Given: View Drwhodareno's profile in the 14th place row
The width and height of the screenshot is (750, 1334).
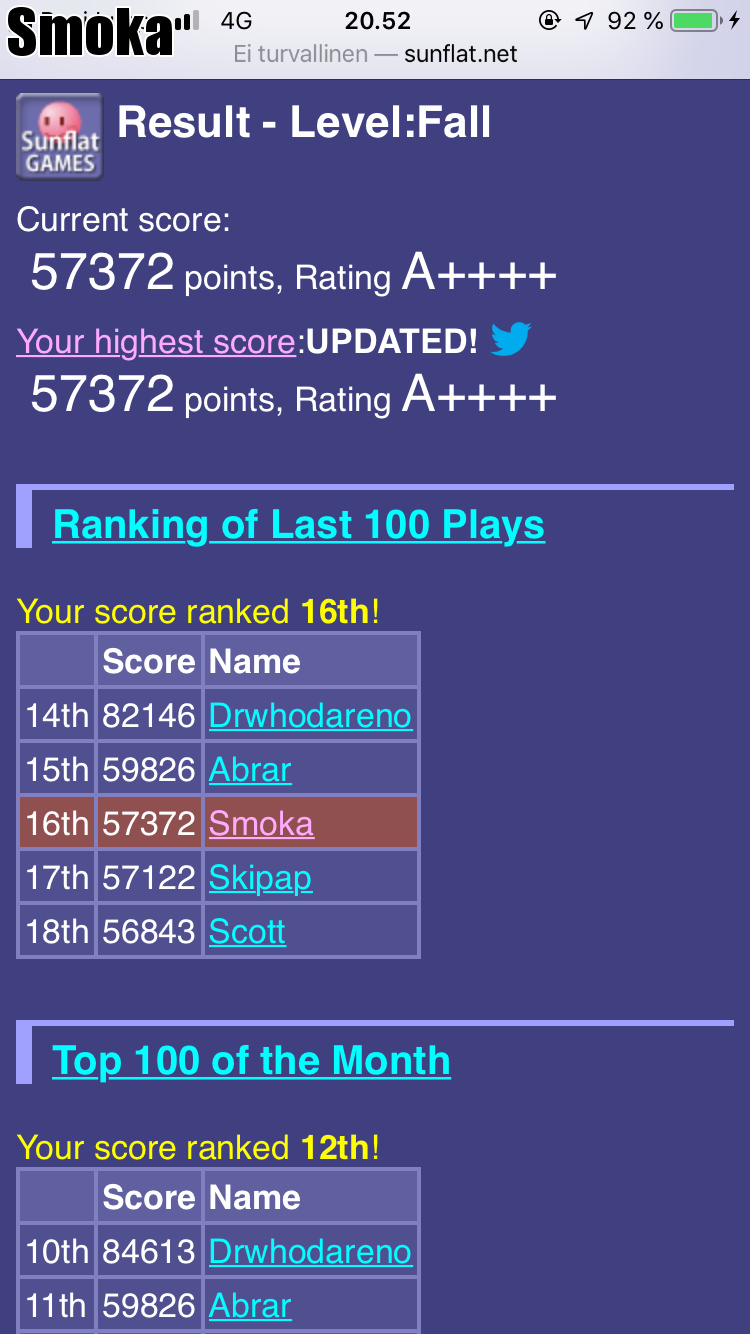Looking at the screenshot, I should tap(310, 716).
